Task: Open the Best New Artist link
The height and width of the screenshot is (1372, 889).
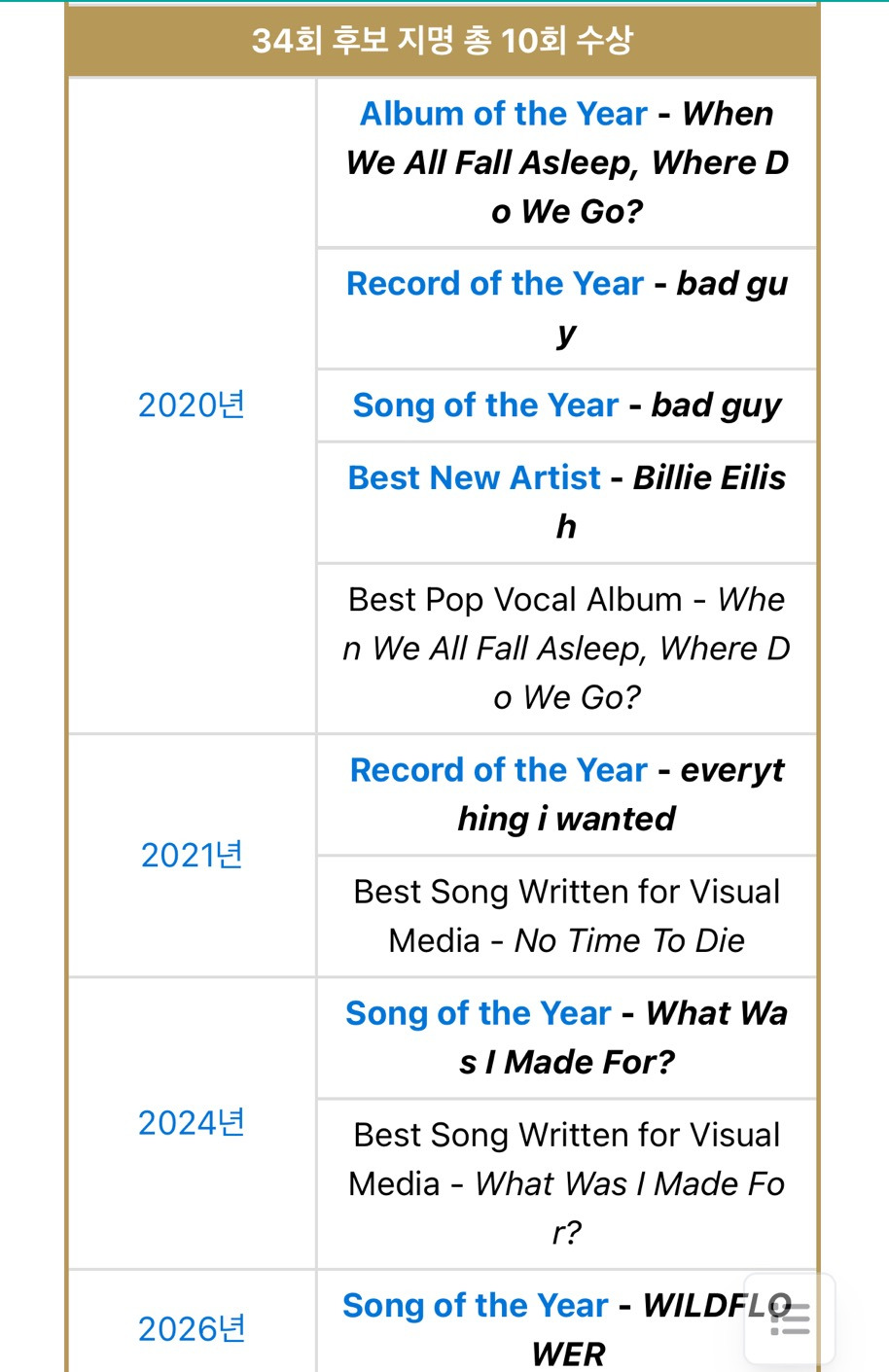Action: pyautogui.click(x=474, y=478)
